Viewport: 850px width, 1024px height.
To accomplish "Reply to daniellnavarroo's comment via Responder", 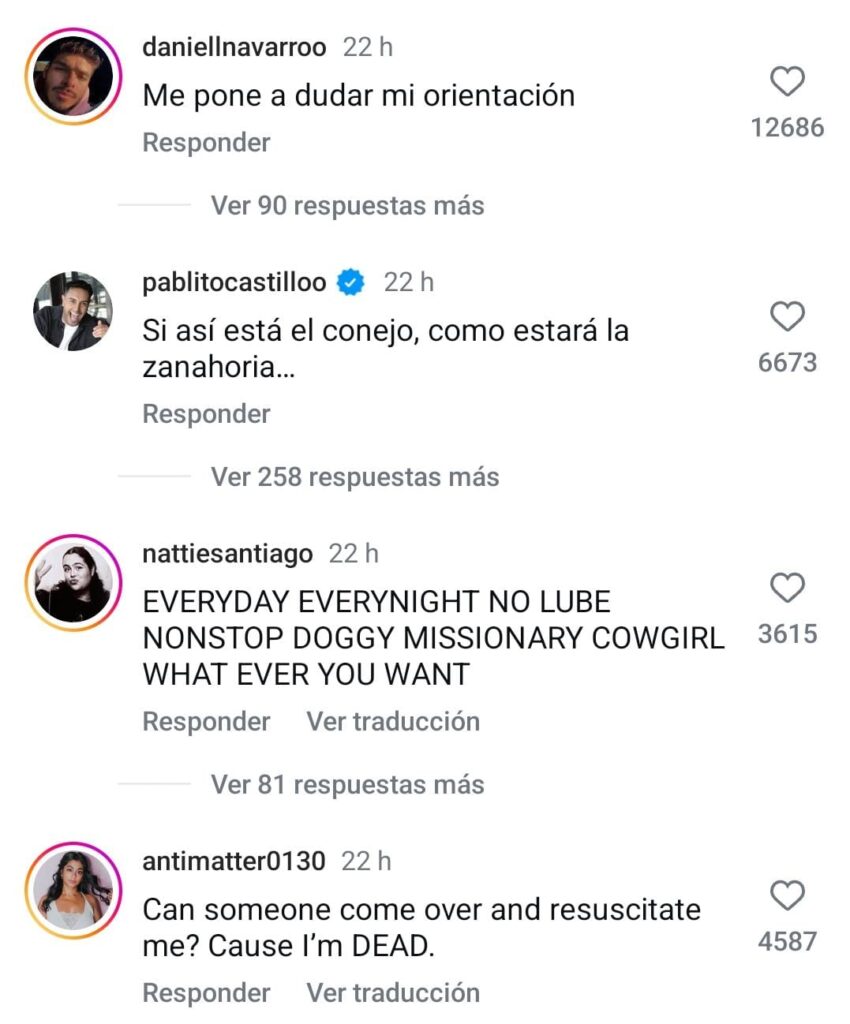I will pyautogui.click(x=206, y=142).
